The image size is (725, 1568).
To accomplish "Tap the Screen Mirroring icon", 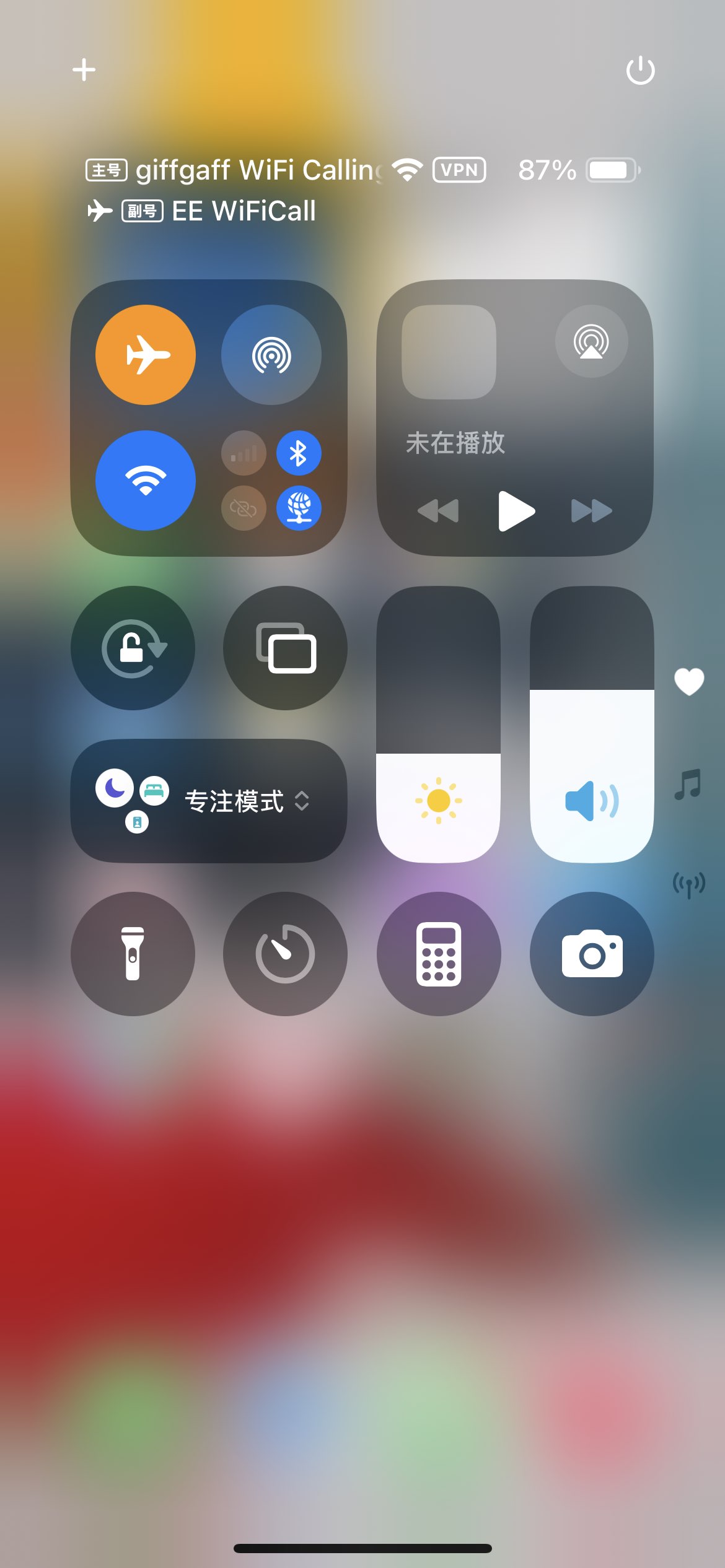I will [285, 647].
